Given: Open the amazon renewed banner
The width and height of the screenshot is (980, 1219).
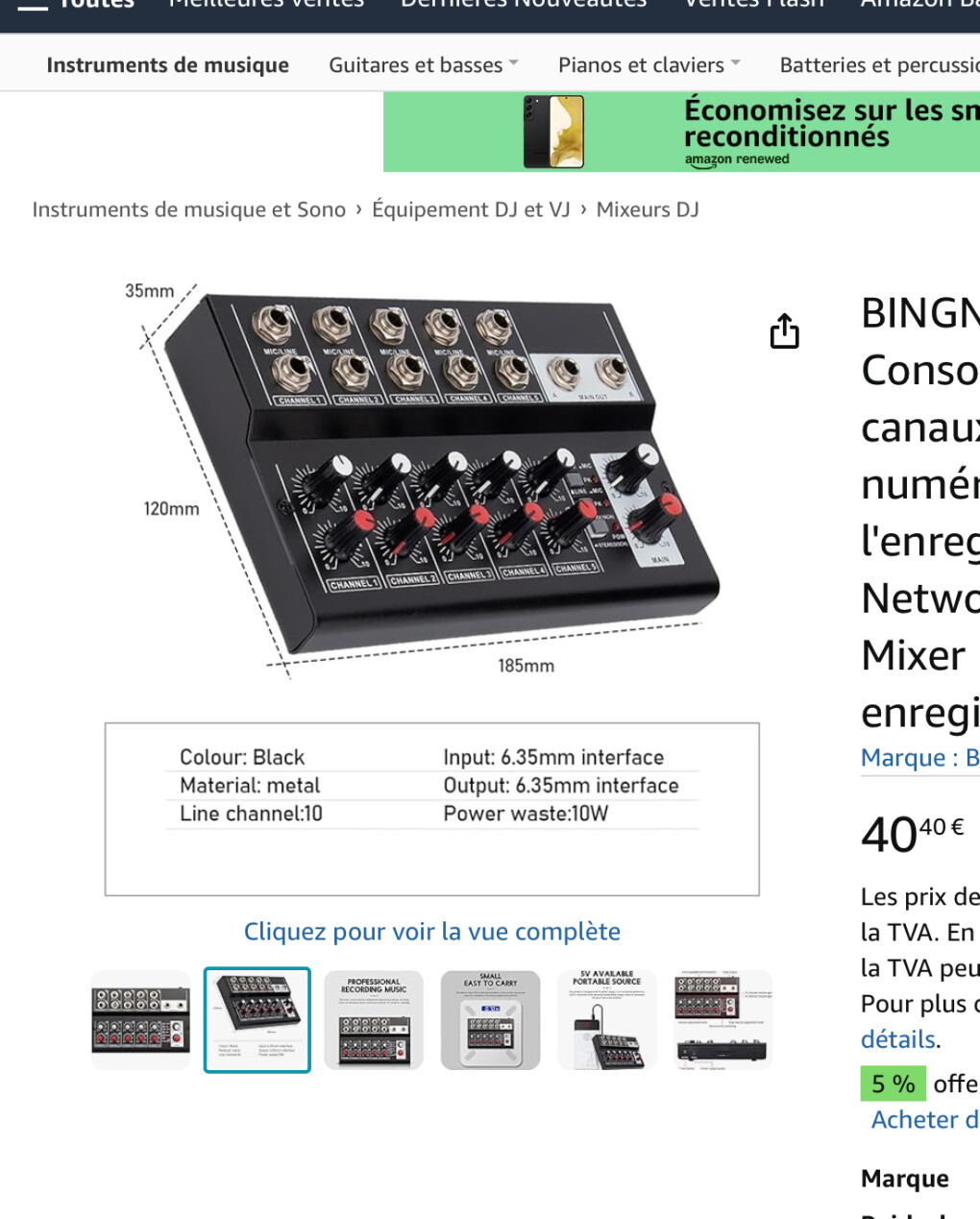Looking at the screenshot, I should pyautogui.click(x=680, y=133).
